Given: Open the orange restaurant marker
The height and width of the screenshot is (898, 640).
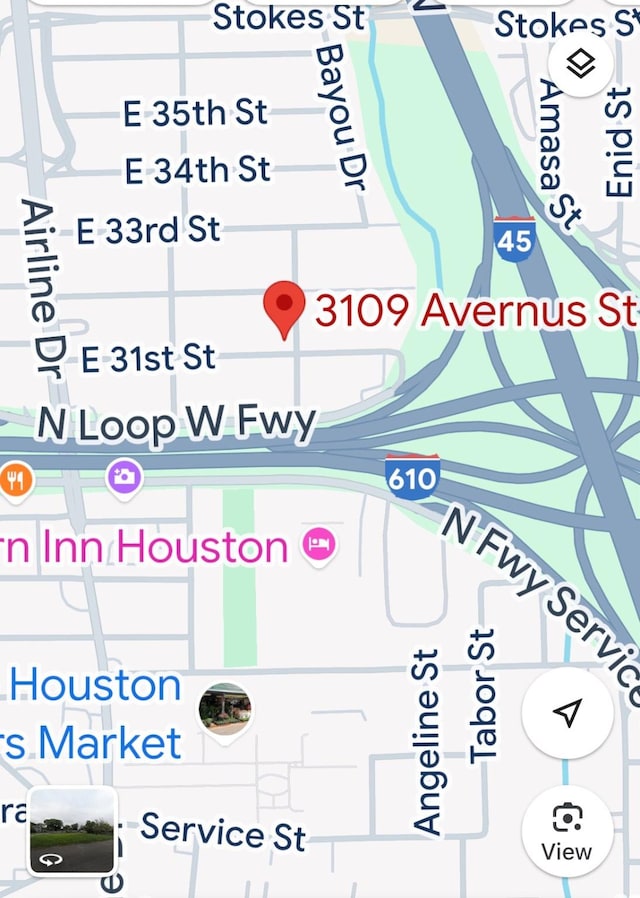Looking at the screenshot, I should click(15, 479).
